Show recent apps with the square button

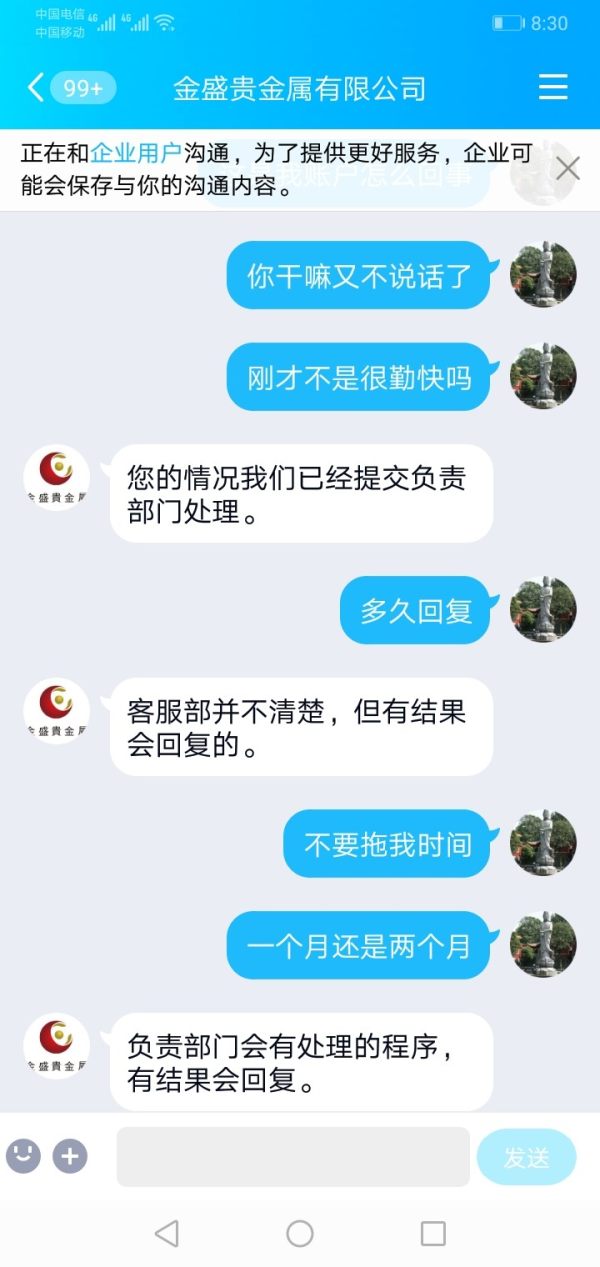click(433, 1233)
